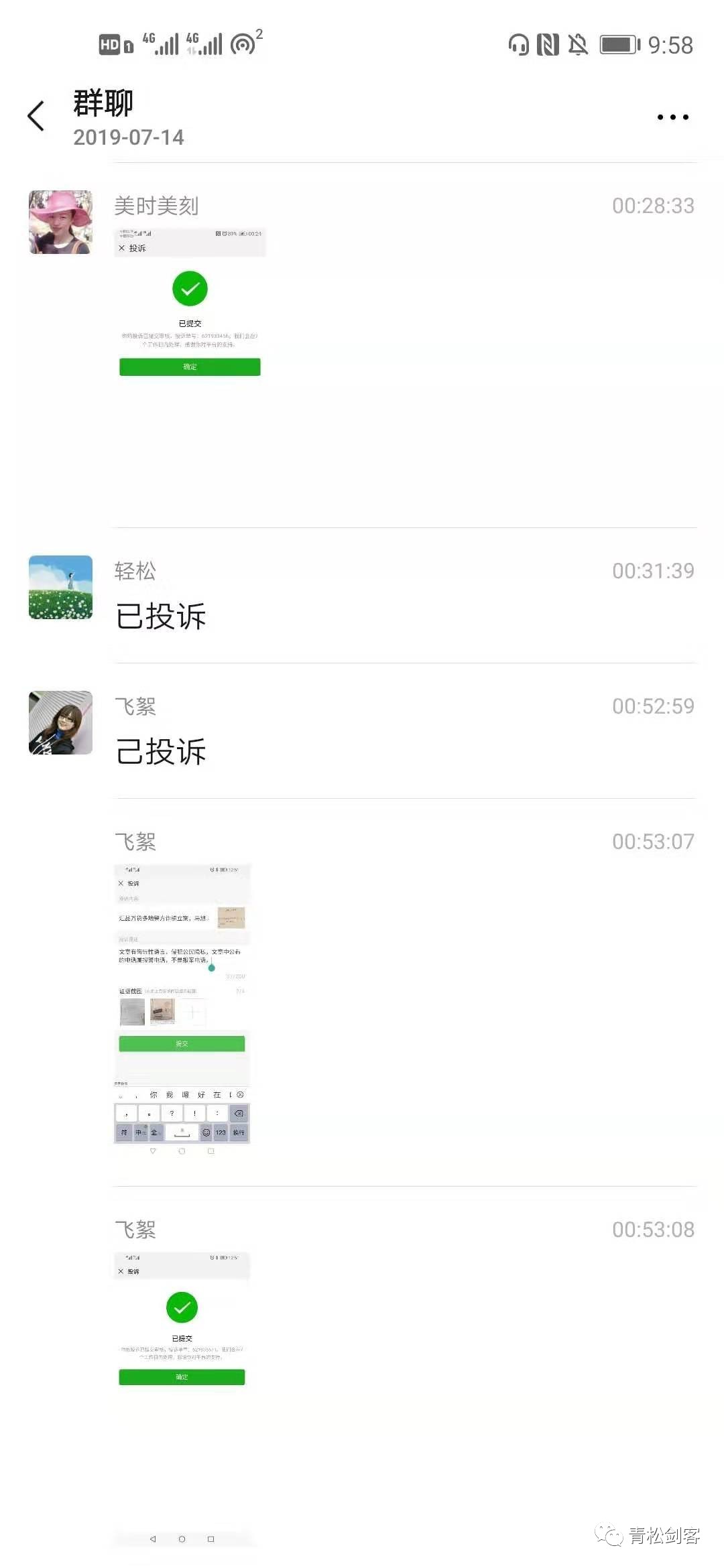724x1568 pixels.
Task: Open the three-dot overflow menu
Action: (x=672, y=117)
